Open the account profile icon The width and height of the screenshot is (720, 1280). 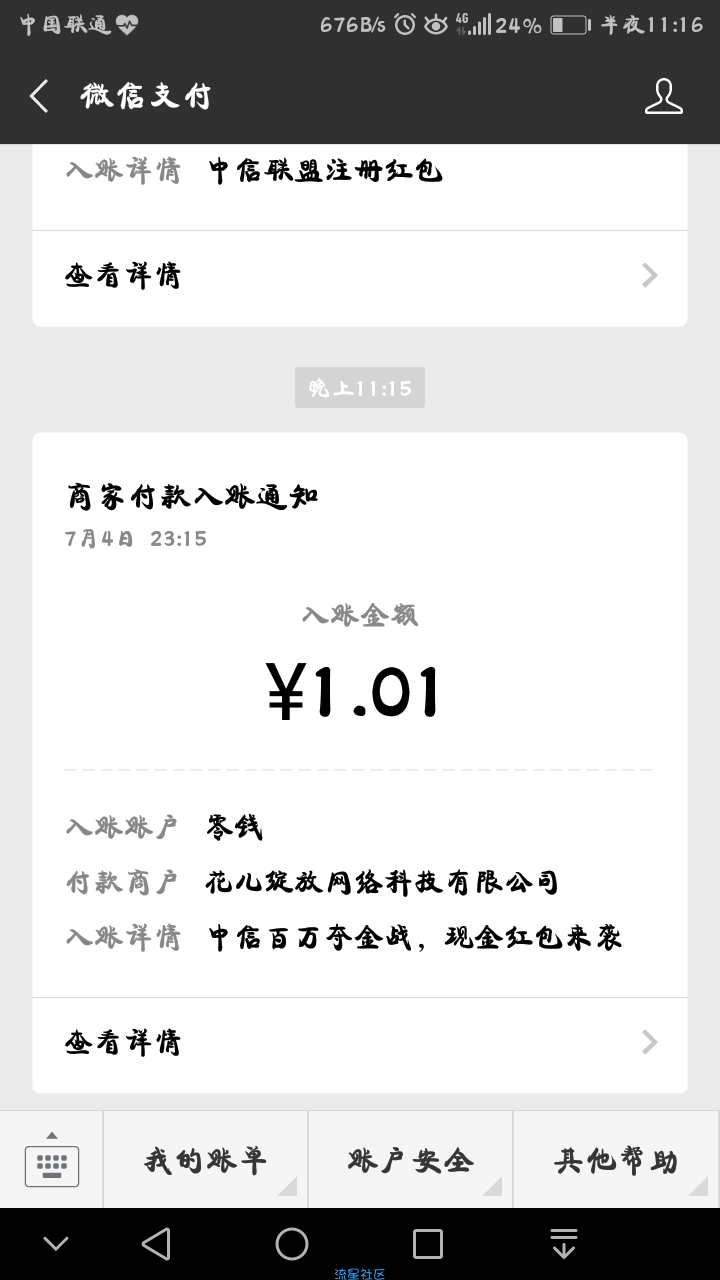click(663, 96)
